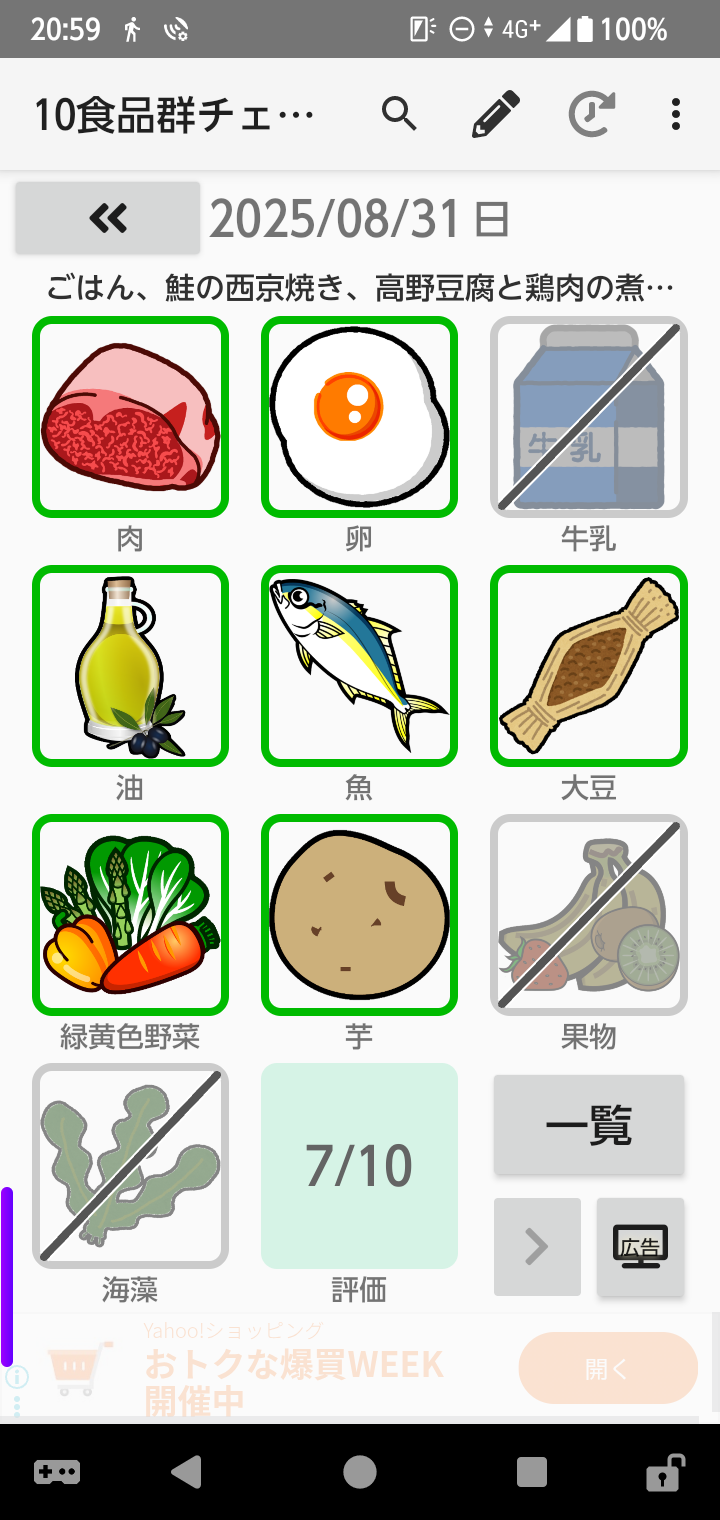Screen dimensions: 720x1520
Task: Open the three-dot overflow menu
Action: coord(676,114)
